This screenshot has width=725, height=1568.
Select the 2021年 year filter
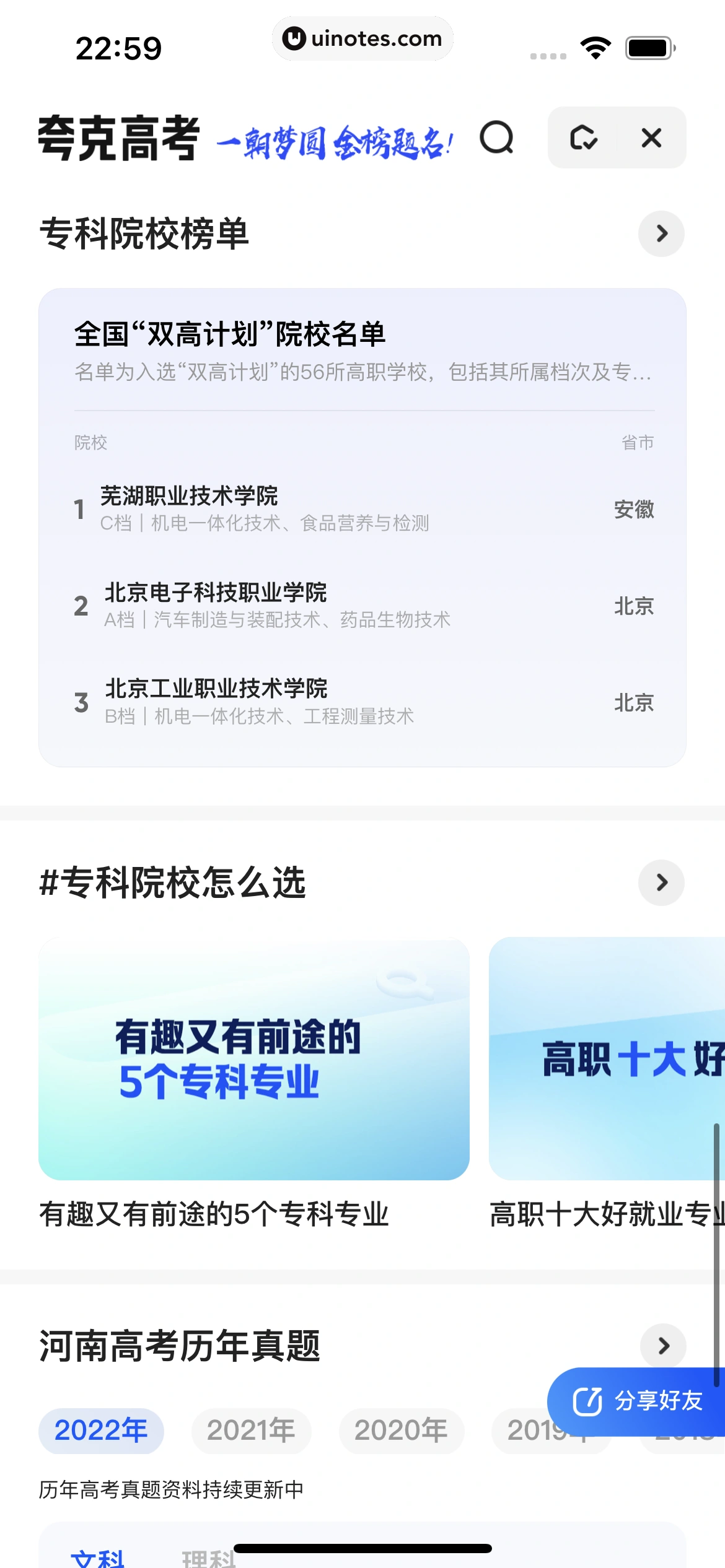click(251, 1431)
